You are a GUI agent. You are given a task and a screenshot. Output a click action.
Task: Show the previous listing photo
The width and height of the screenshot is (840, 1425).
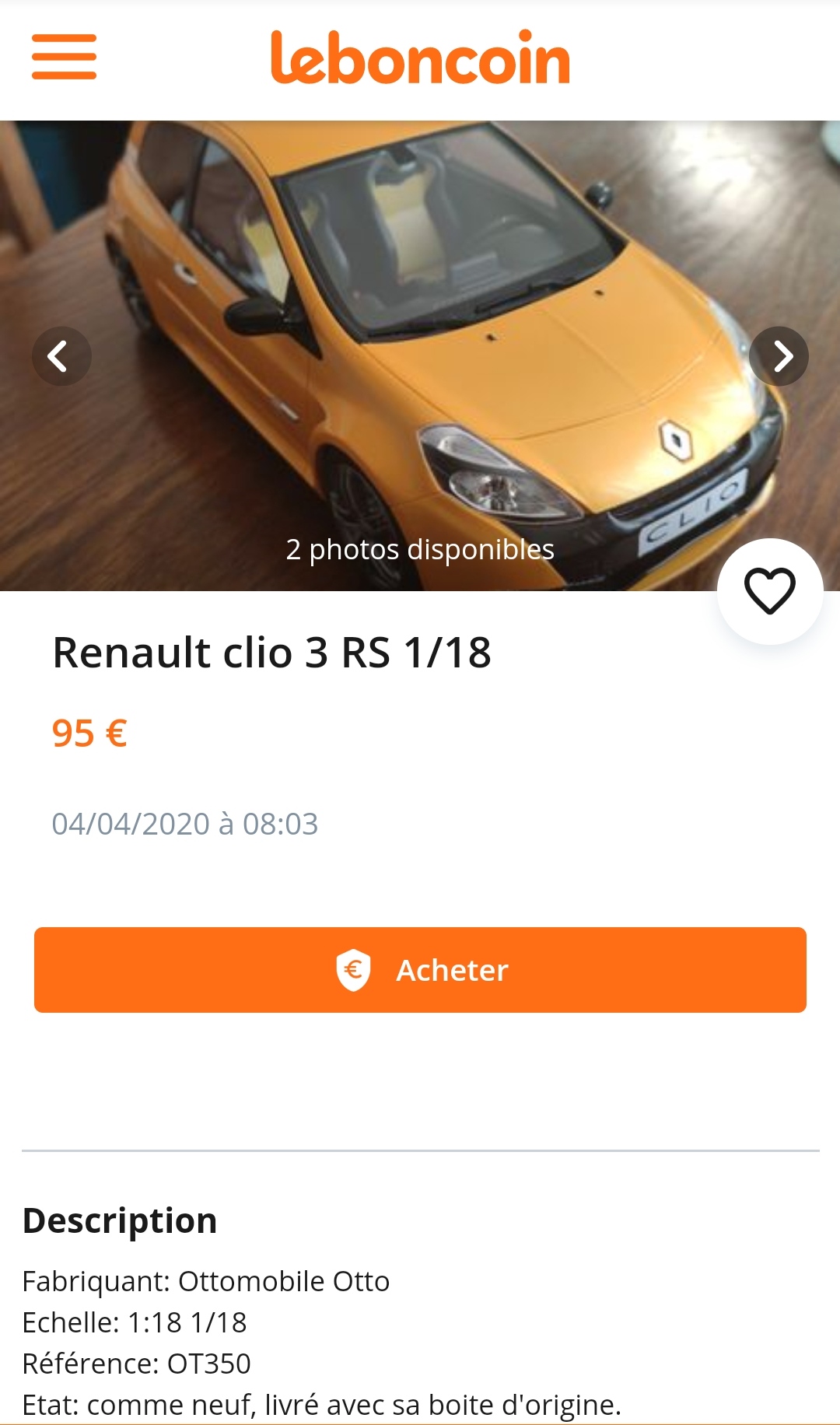click(61, 356)
